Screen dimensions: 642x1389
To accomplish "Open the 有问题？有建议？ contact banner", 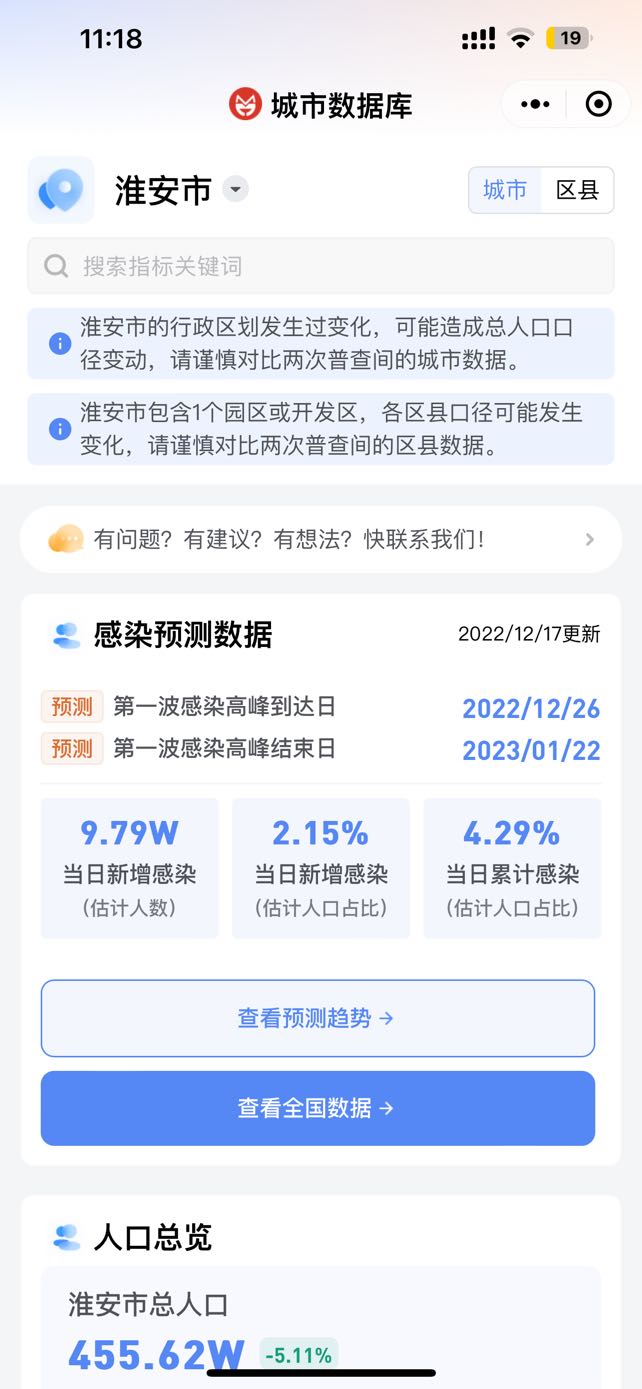I will (321, 540).
